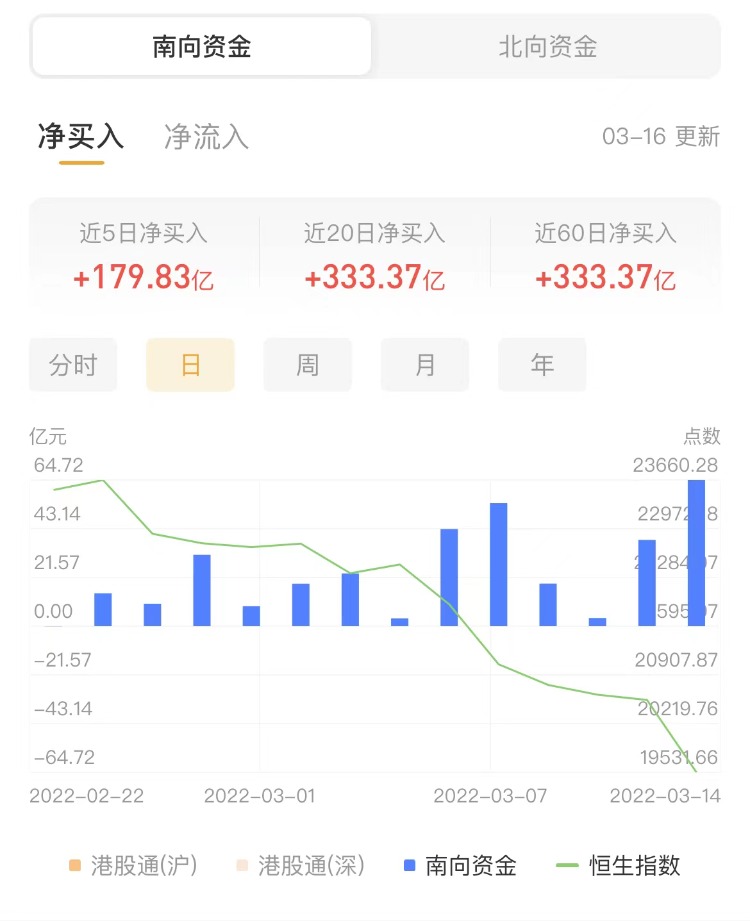The width and height of the screenshot is (750, 921).
Task: Toggle 南向资金 legend series
Action: pos(460,866)
